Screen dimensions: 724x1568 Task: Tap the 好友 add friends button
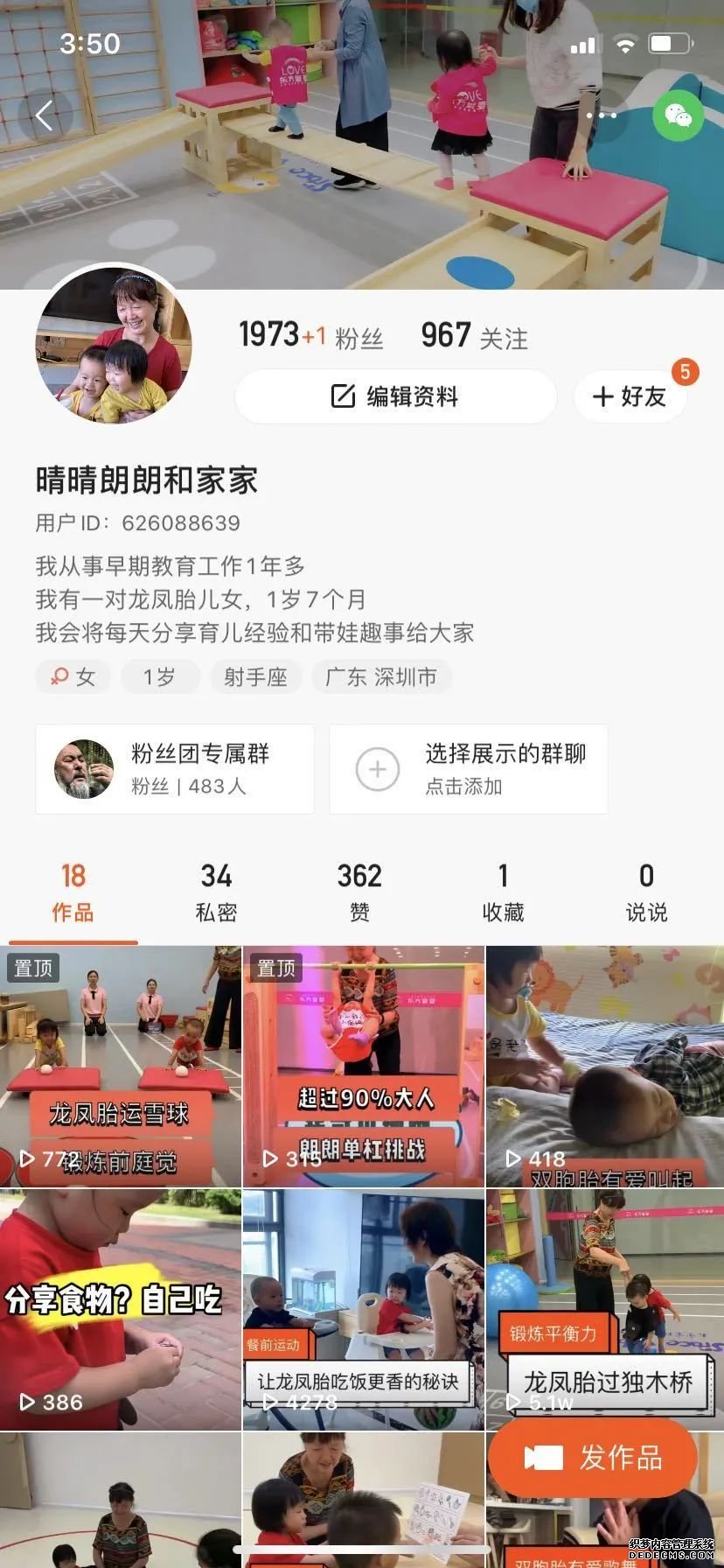[630, 396]
